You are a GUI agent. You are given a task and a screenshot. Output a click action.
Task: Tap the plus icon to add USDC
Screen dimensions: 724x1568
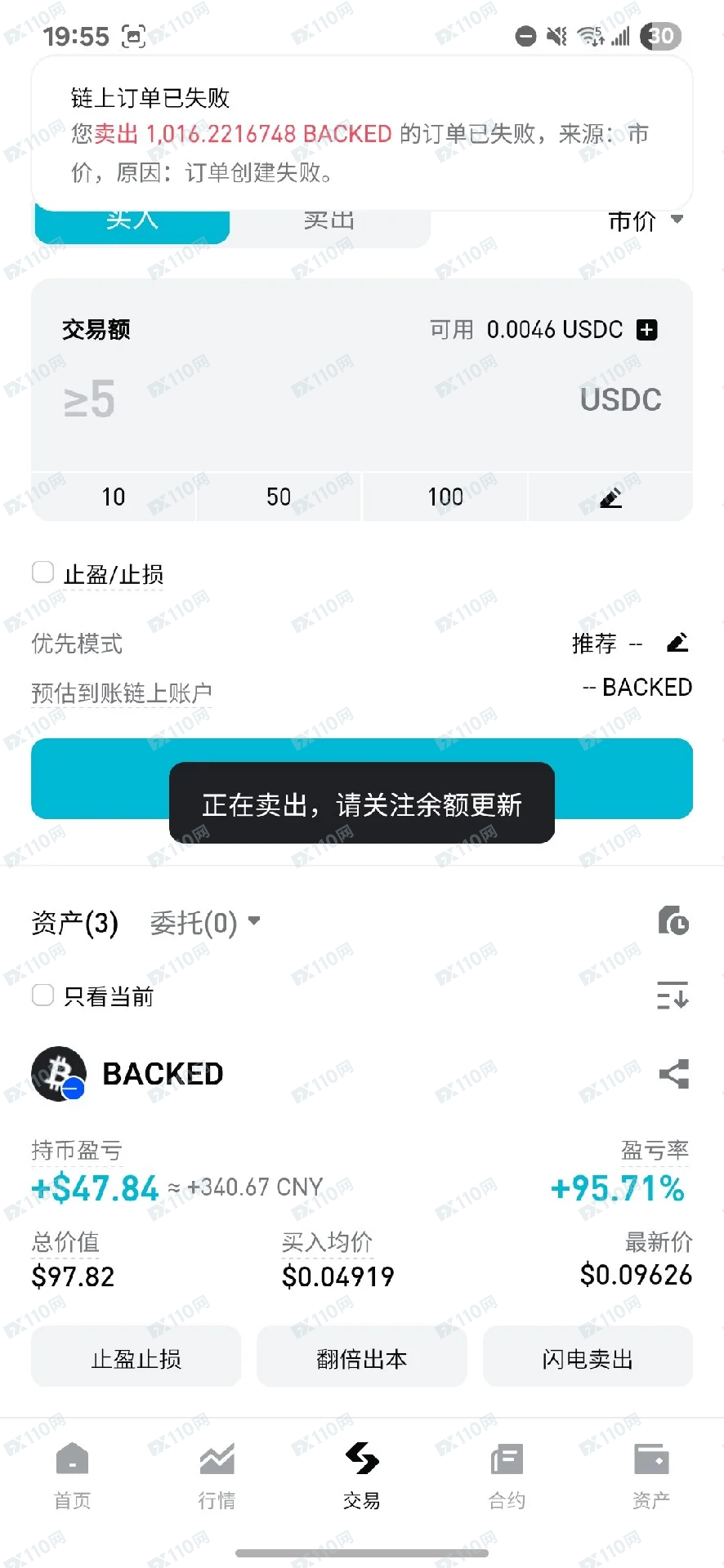coord(646,330)
